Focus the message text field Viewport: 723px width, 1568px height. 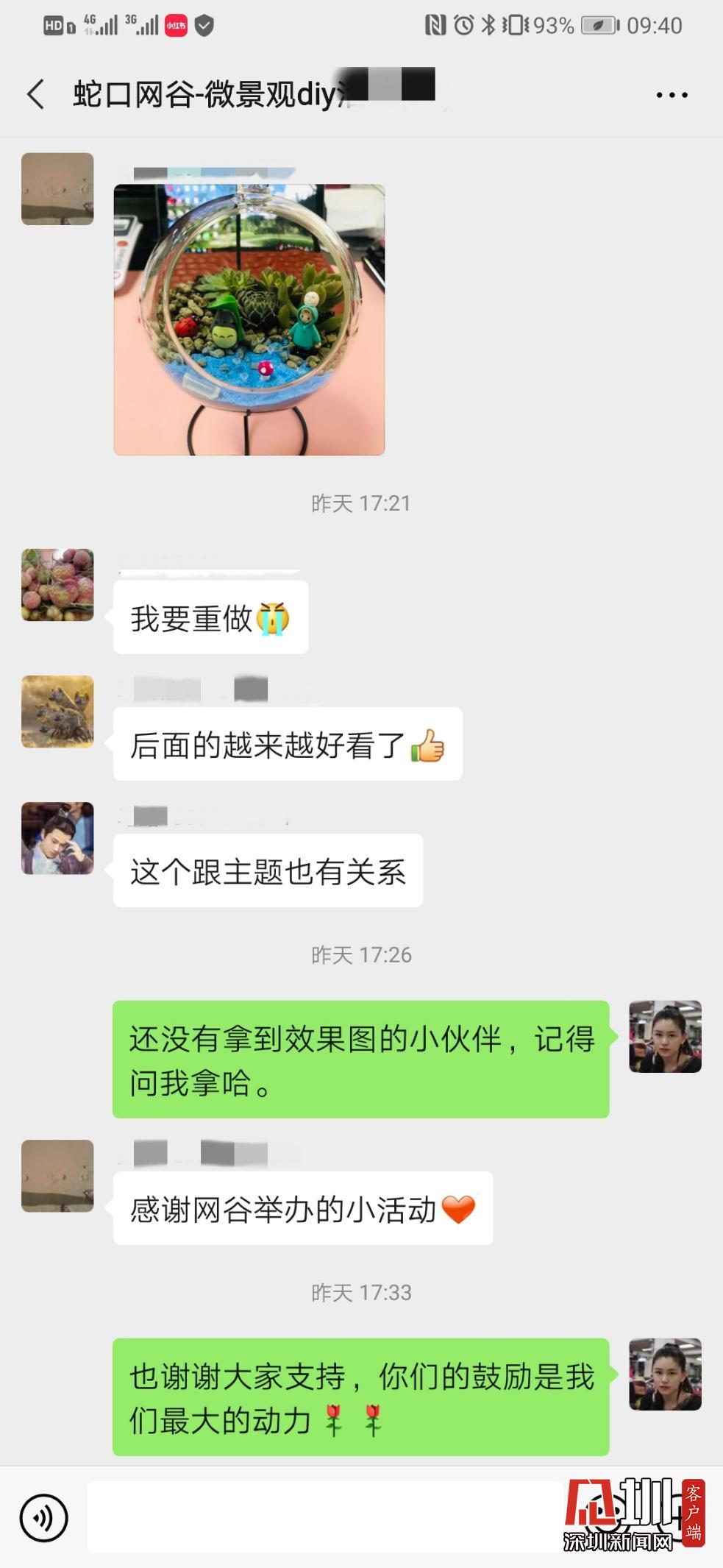(324, 1517)
